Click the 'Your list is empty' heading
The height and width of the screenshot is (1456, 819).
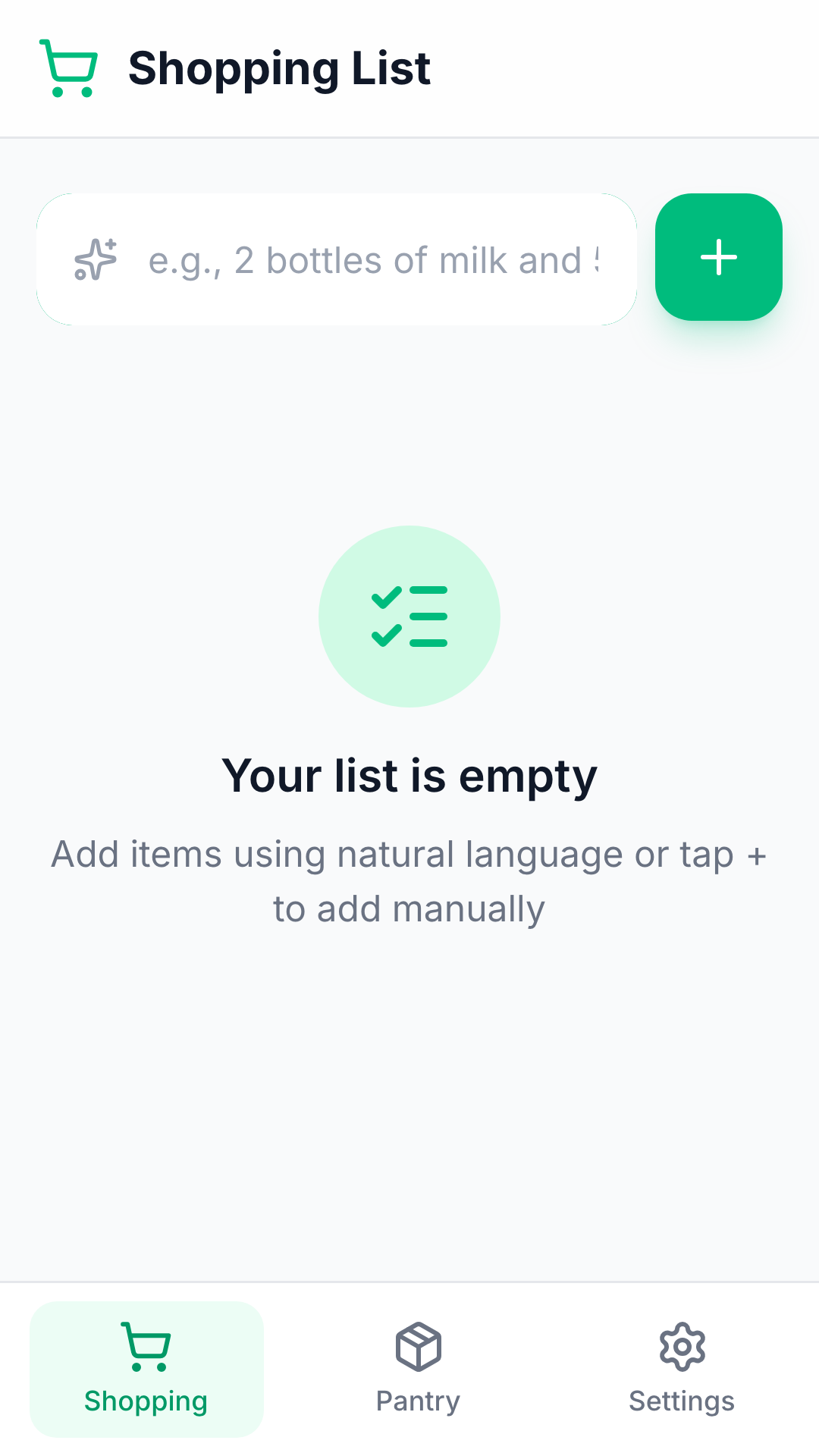point(409,773)
